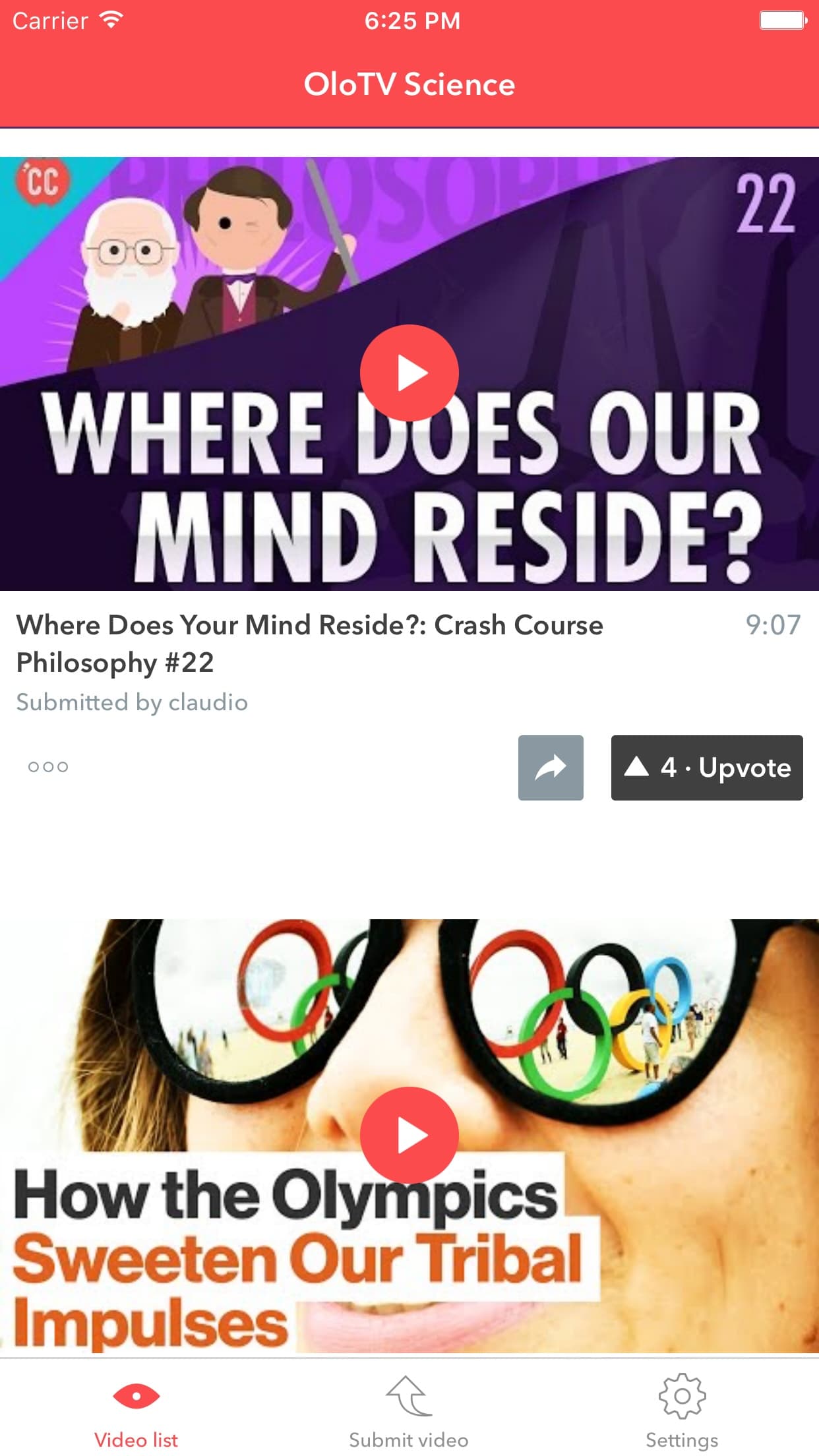Screen dimensions: 819x1456
Task: Play the Olympics tribal impulses video
Action: (409, 1134)
